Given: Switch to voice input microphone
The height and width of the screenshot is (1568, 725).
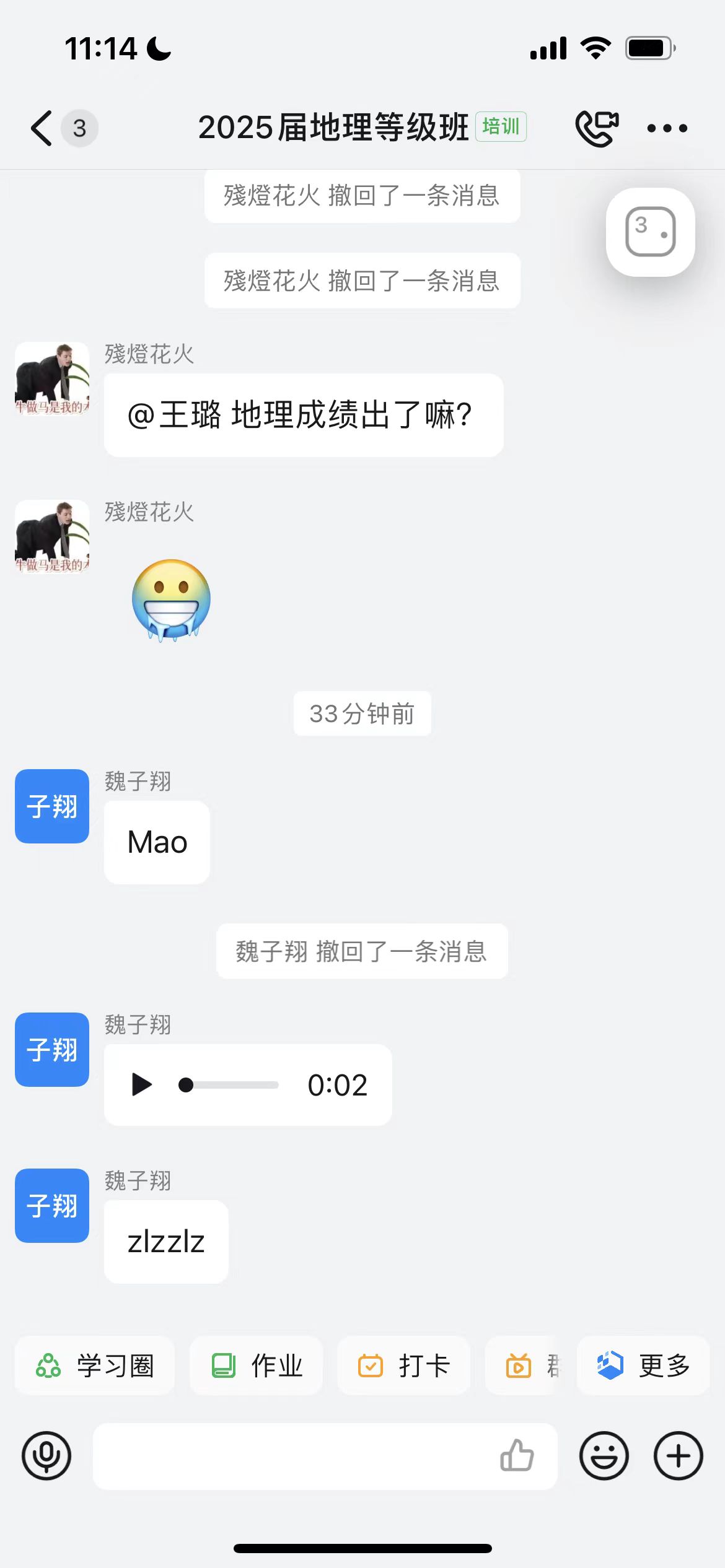Looking at the screenshot, I should tap(46, 1456).
